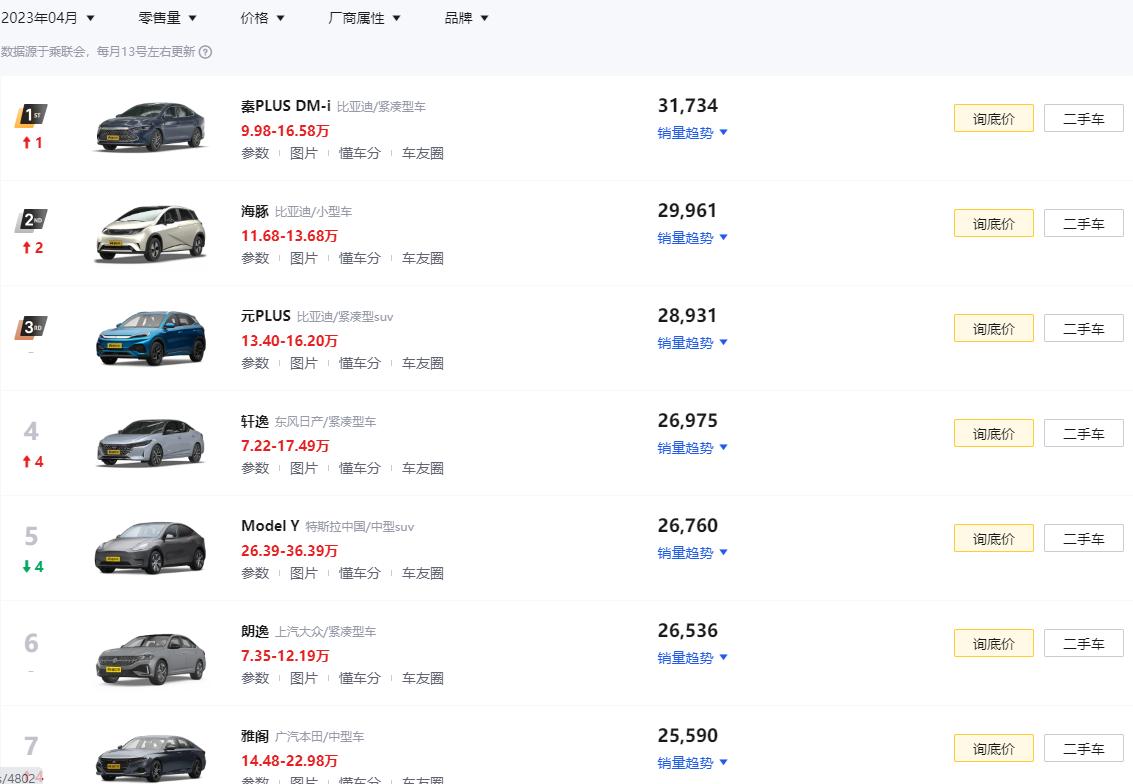Open the 2023年04月 month dropdown

[48, 18]
